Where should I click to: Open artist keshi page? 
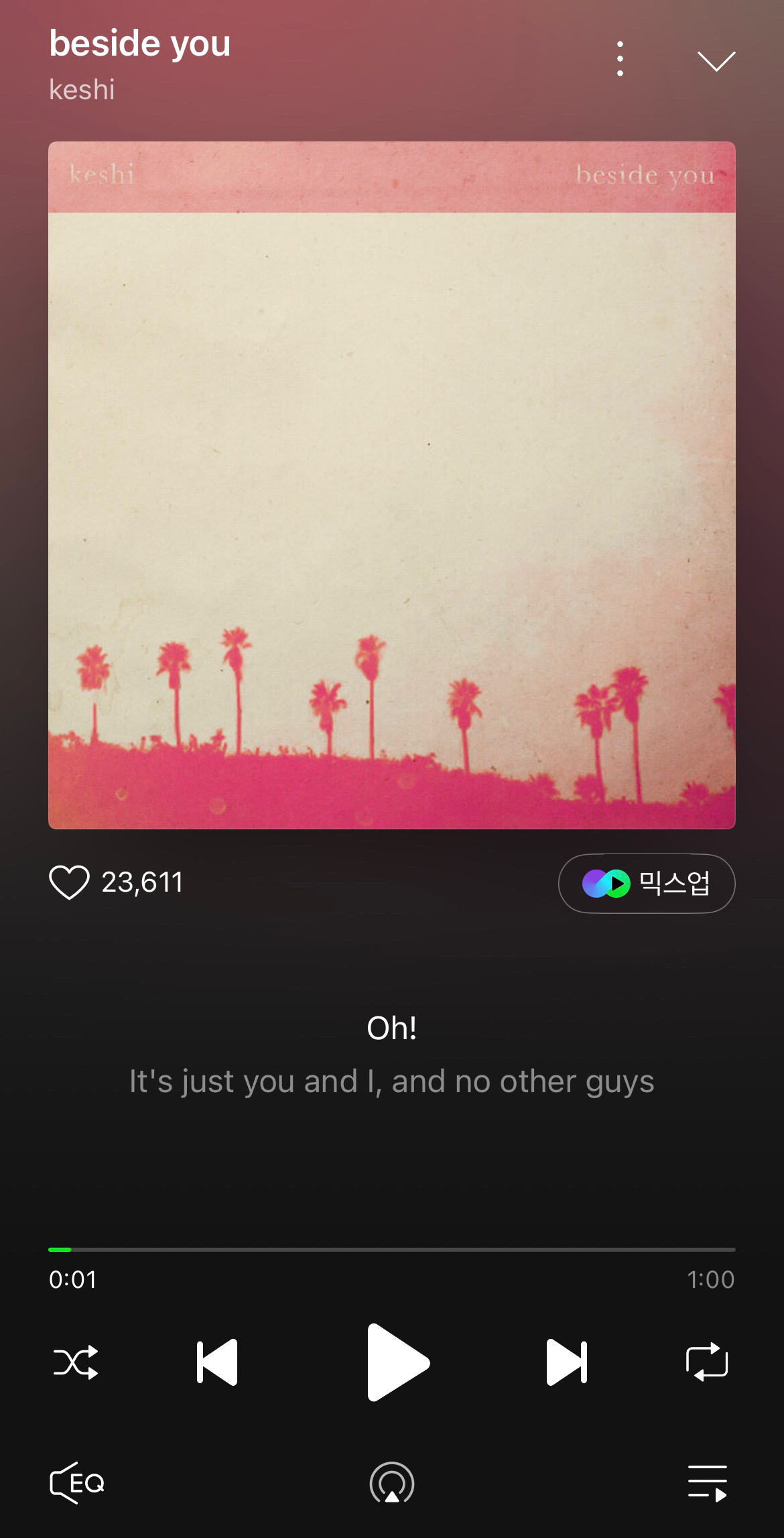coord(82,90)
